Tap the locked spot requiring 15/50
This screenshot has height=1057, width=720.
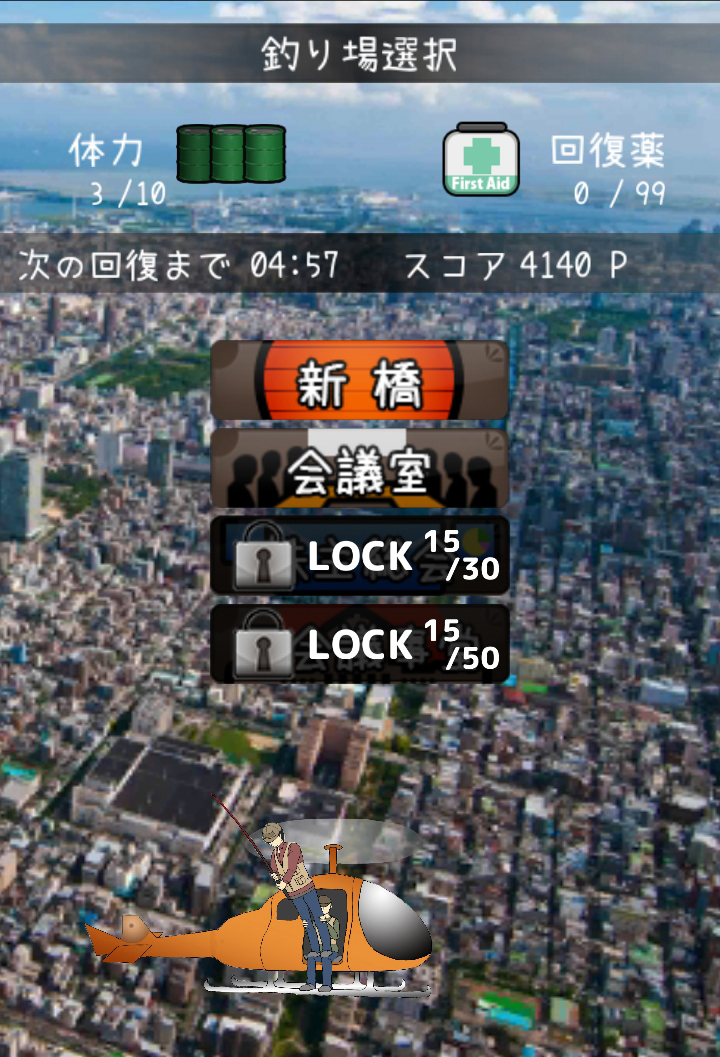tap(359, 644)
